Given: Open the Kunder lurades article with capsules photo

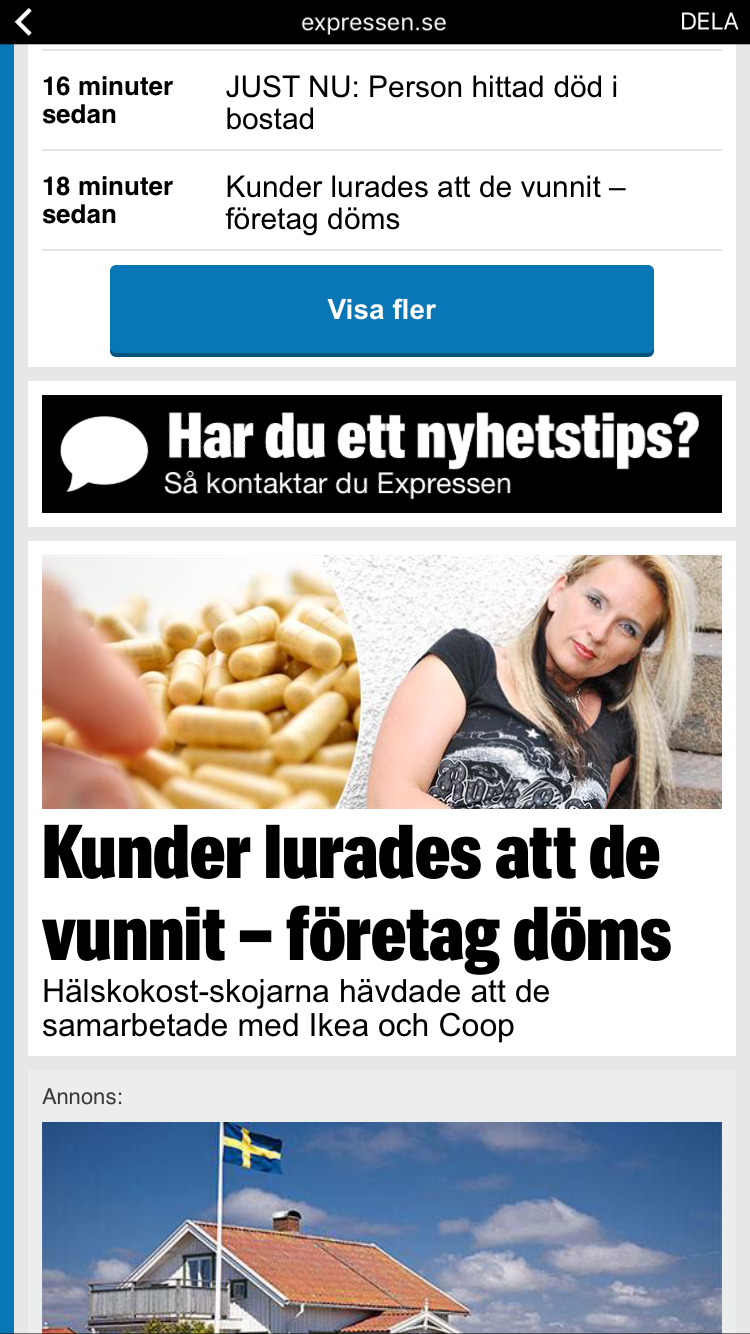Looking at the screenshot, I should point(382,798).
